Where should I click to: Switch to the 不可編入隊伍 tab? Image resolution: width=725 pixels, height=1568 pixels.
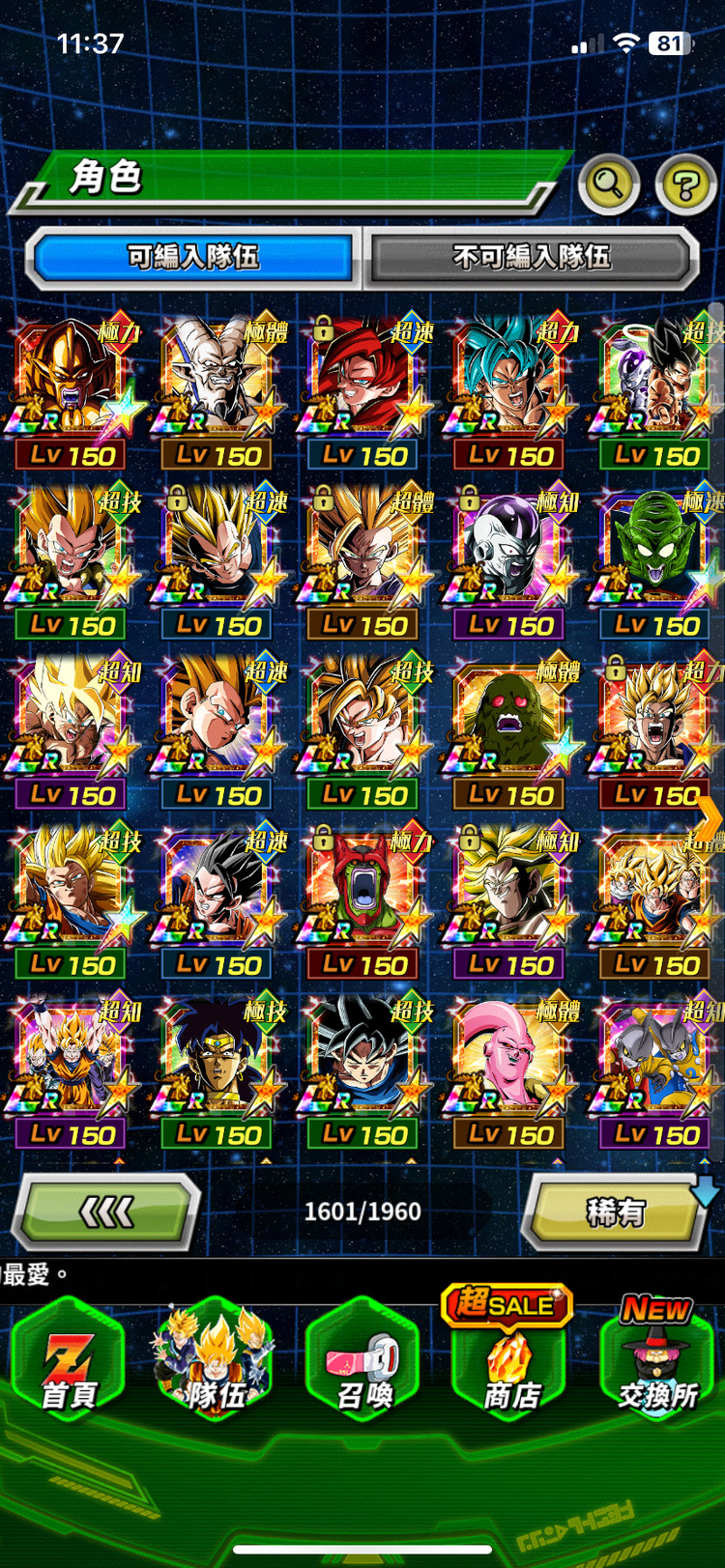(531, 257)
